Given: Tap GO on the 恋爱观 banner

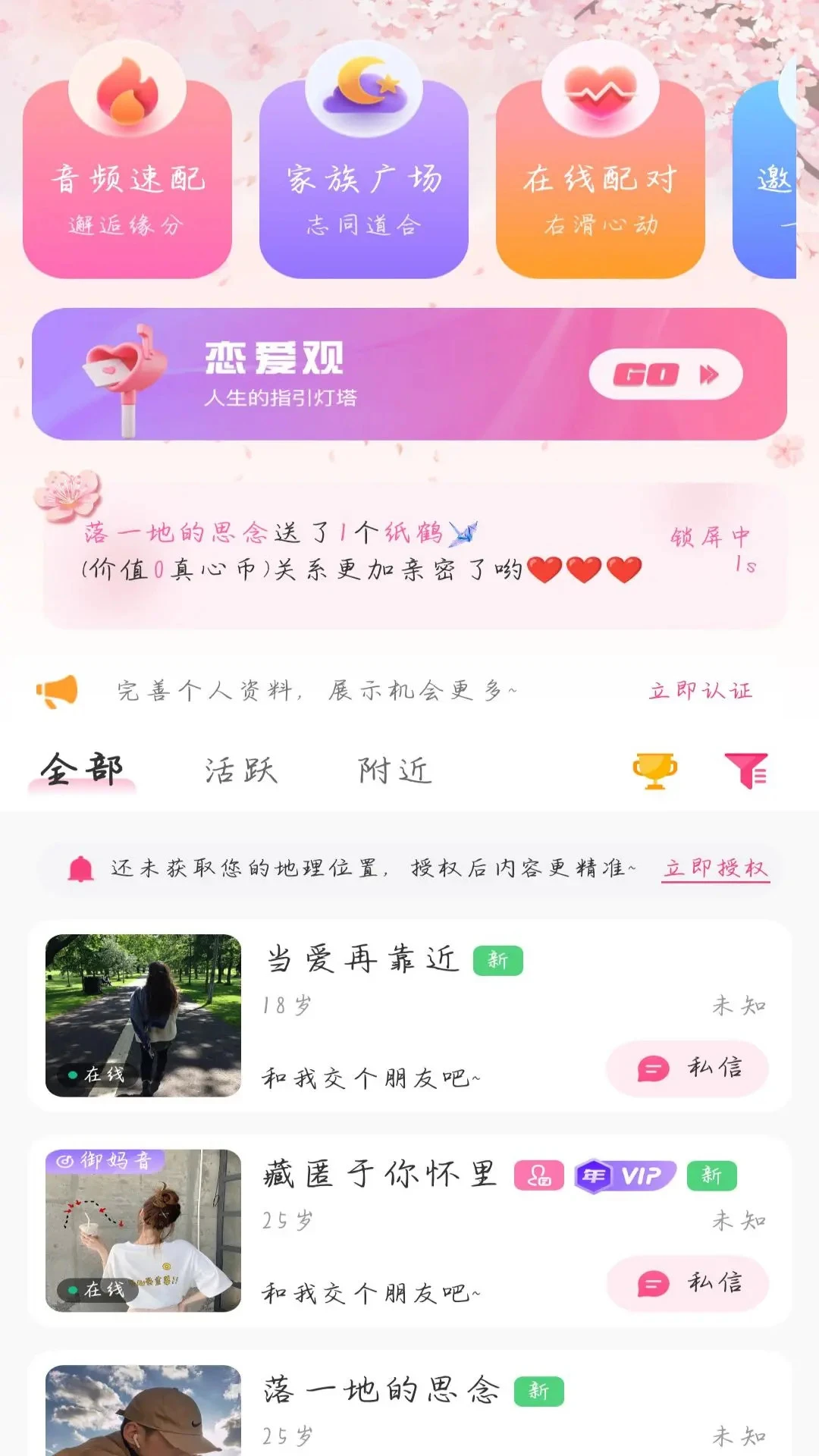Looking at the screenshot, I should coord(665,374).
